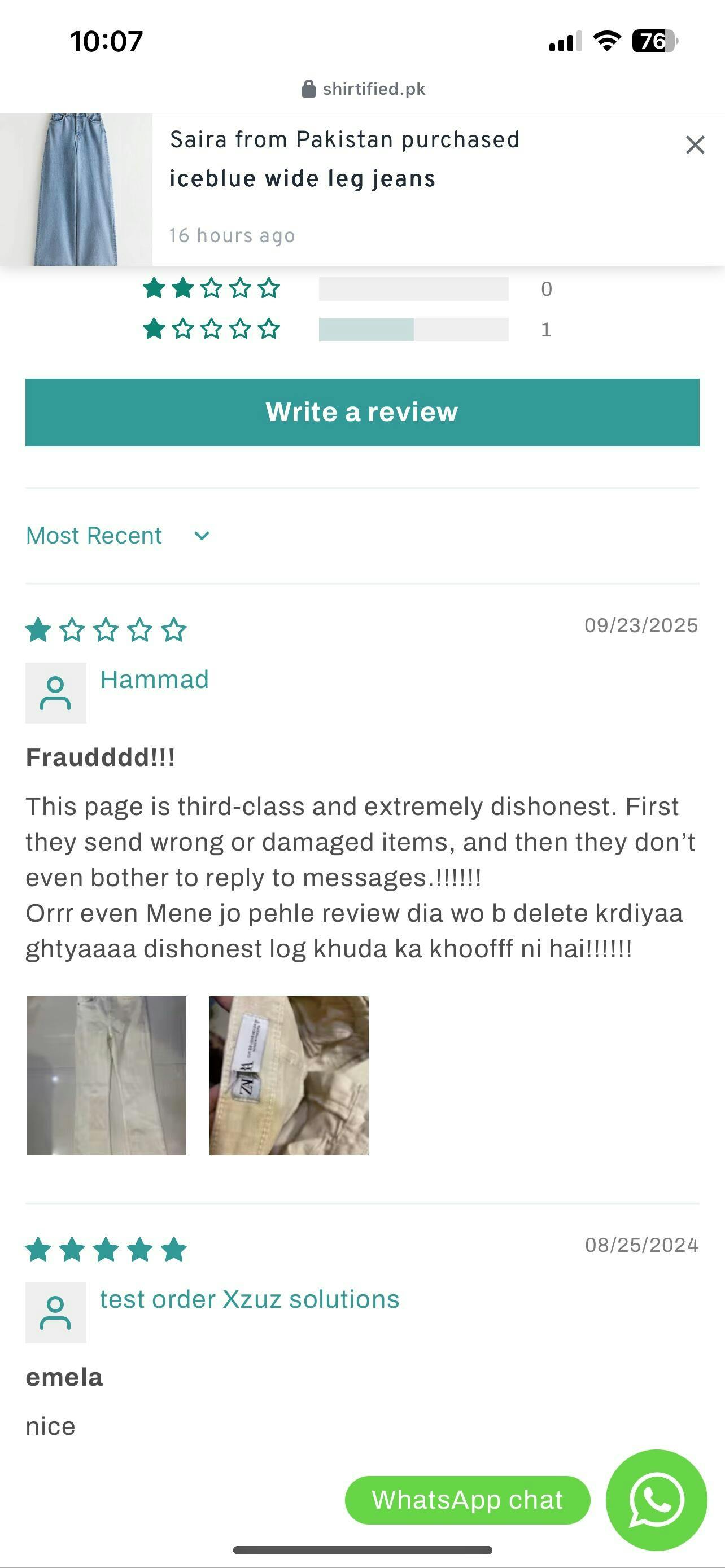View Hammad's first review photo of pants
Viewport: 725px width, 1568px height.
[107, 1076]
